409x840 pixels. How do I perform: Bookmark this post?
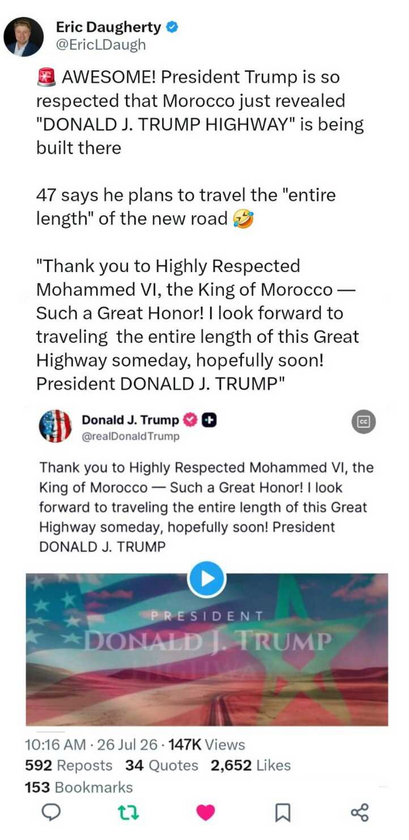point(282,813)
